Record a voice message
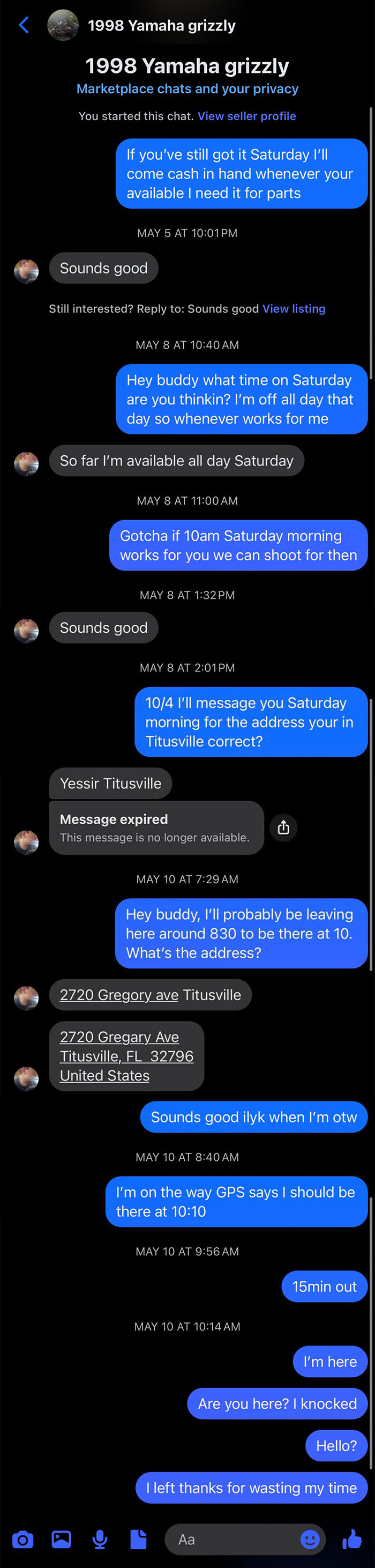 [100, 1540]
